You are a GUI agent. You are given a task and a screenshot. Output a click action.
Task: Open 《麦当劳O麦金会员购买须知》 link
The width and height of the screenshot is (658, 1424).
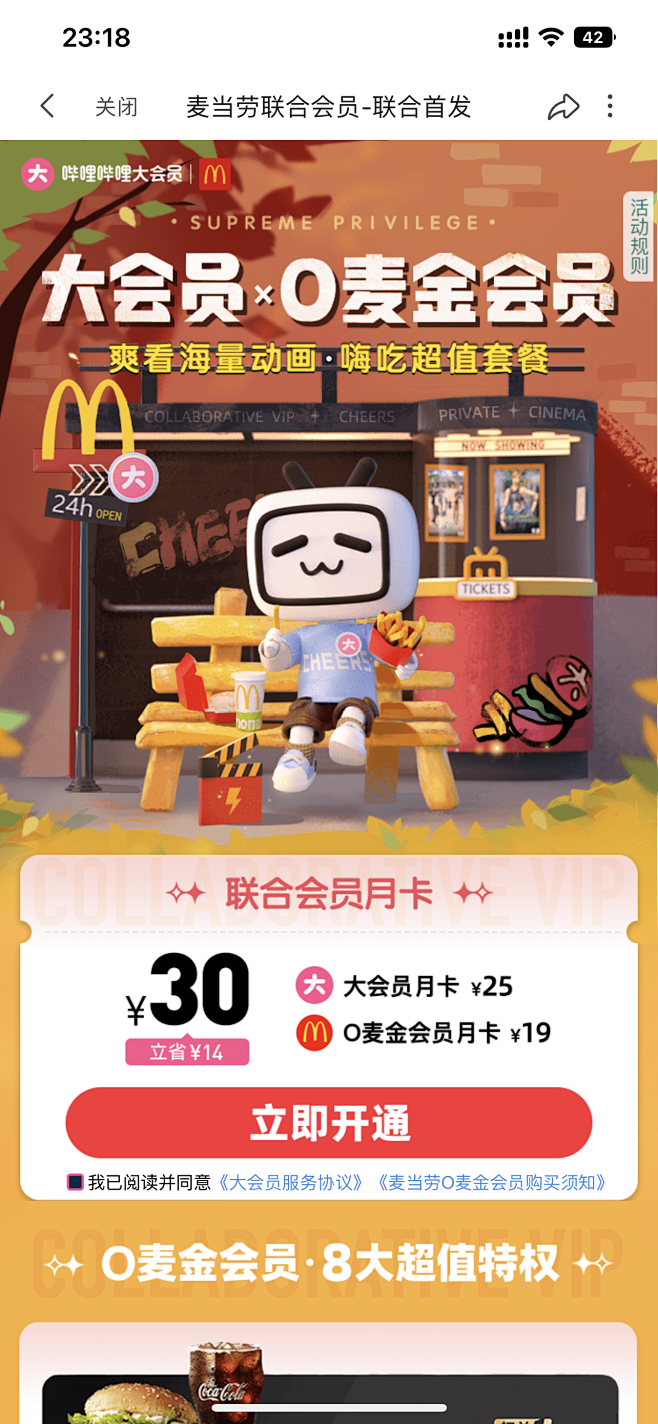[x=492, y=1182]
